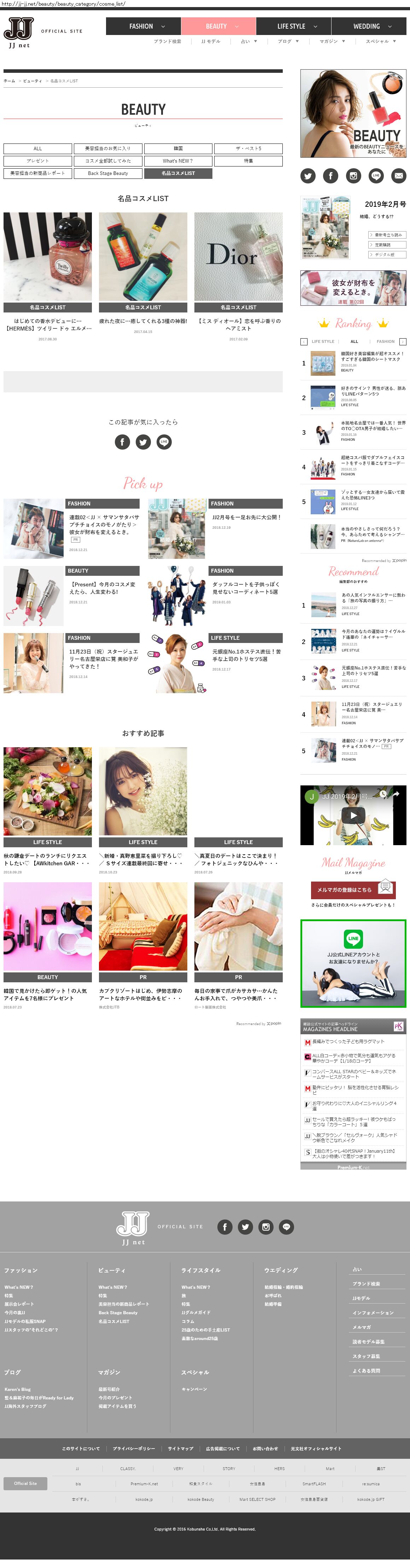410x1568 pixels.
Task: Open the LIFE STYLE navigation menu
Action: [293, 26]
